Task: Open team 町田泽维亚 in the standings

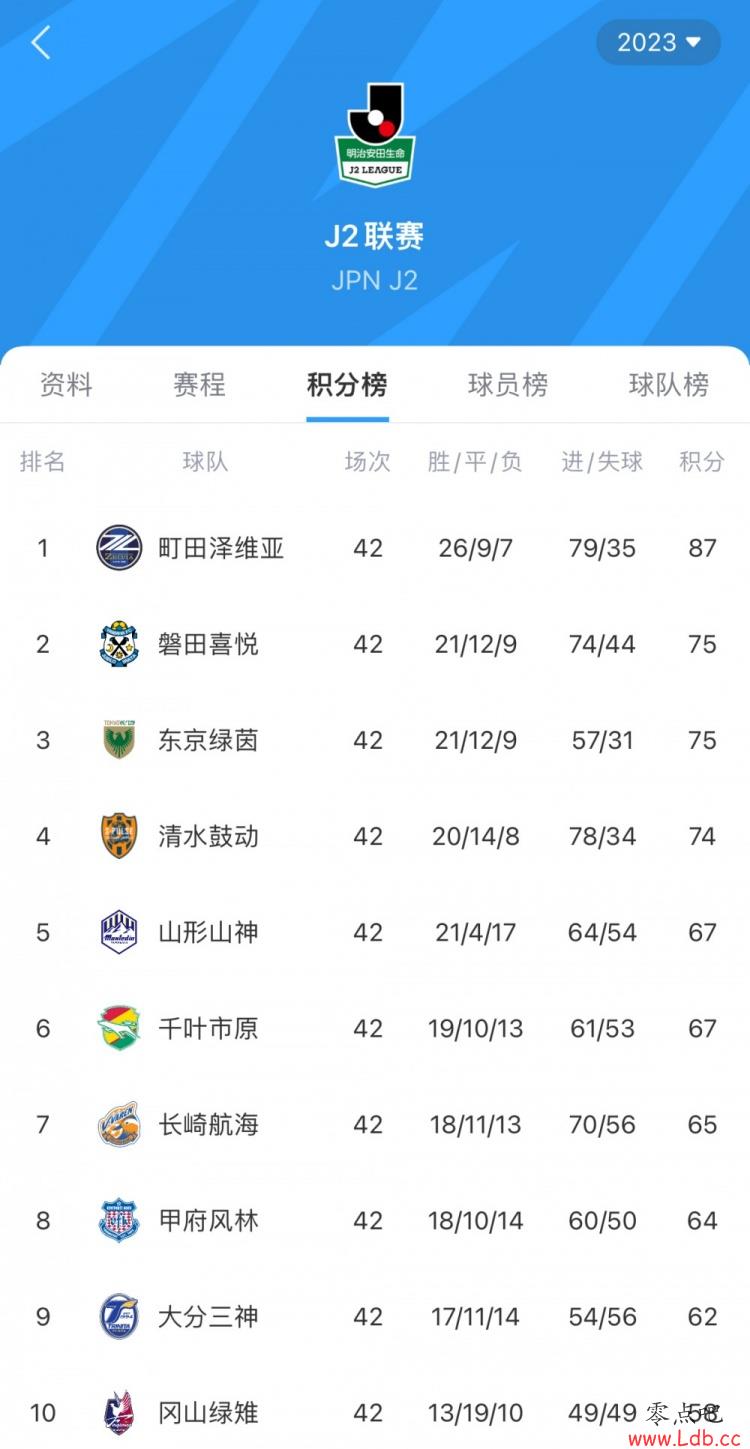Action: point(375,548)
